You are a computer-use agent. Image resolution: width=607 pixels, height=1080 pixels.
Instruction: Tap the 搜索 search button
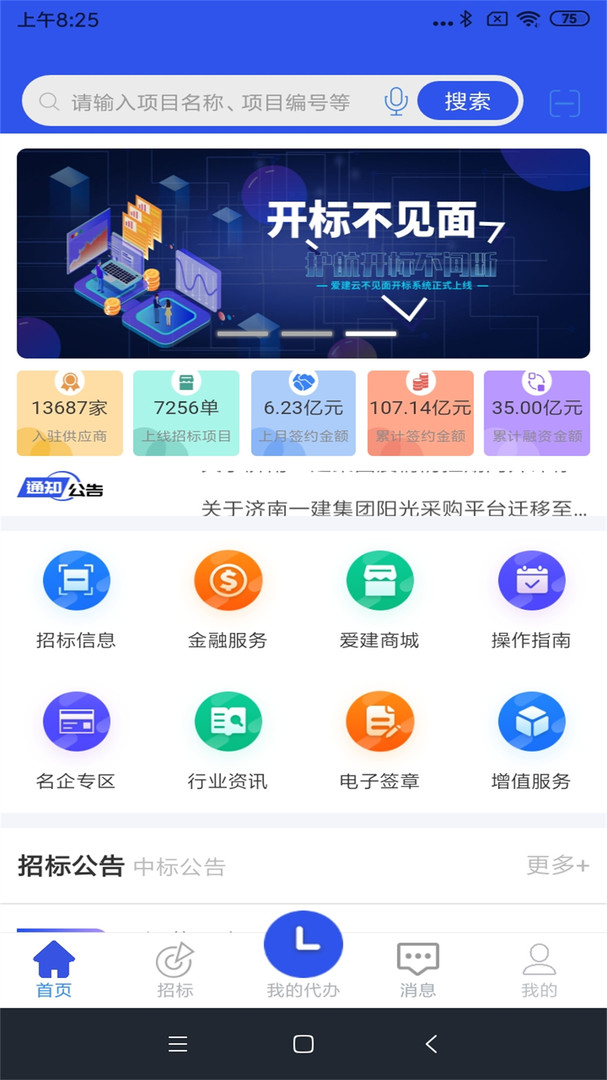click(468, 101)
